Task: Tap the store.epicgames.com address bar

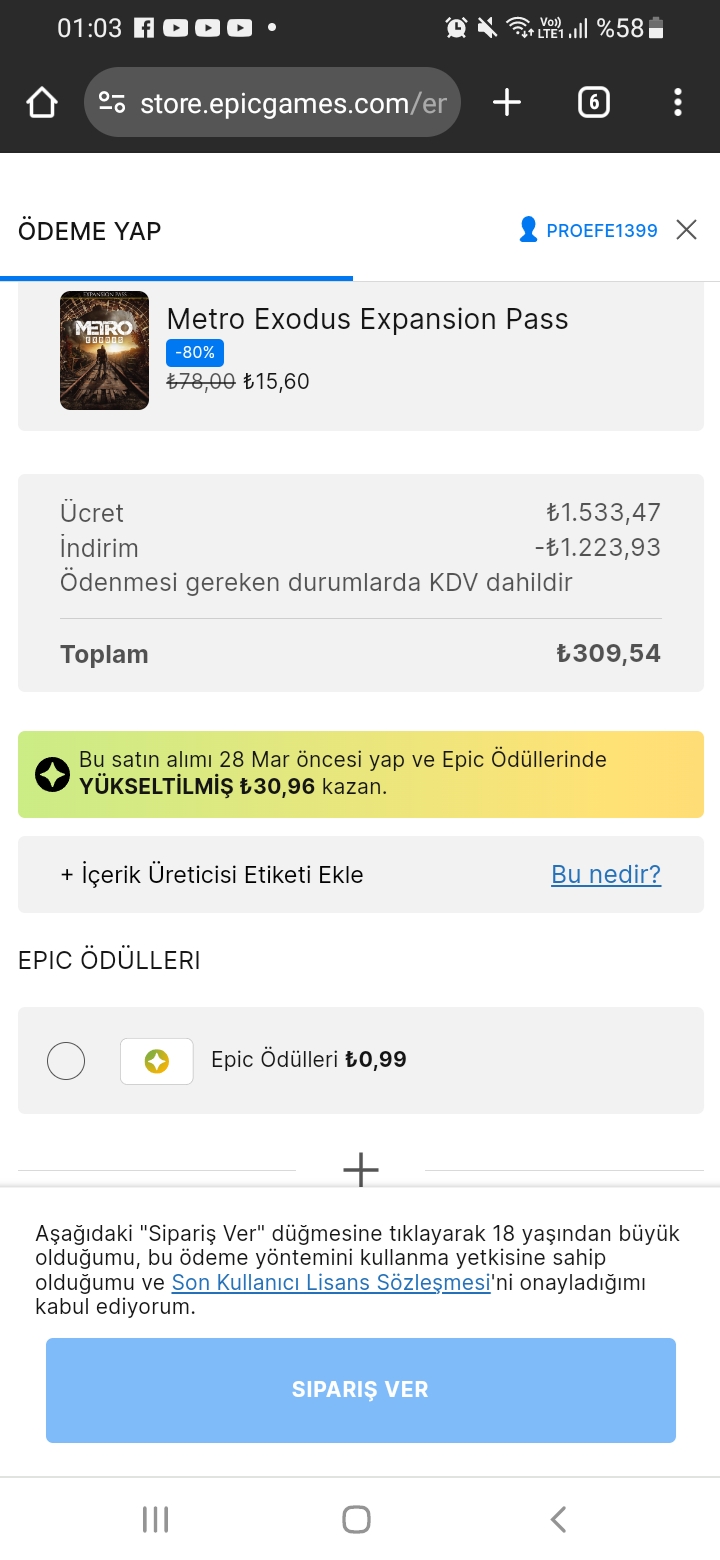Action: tap(272, 102)
